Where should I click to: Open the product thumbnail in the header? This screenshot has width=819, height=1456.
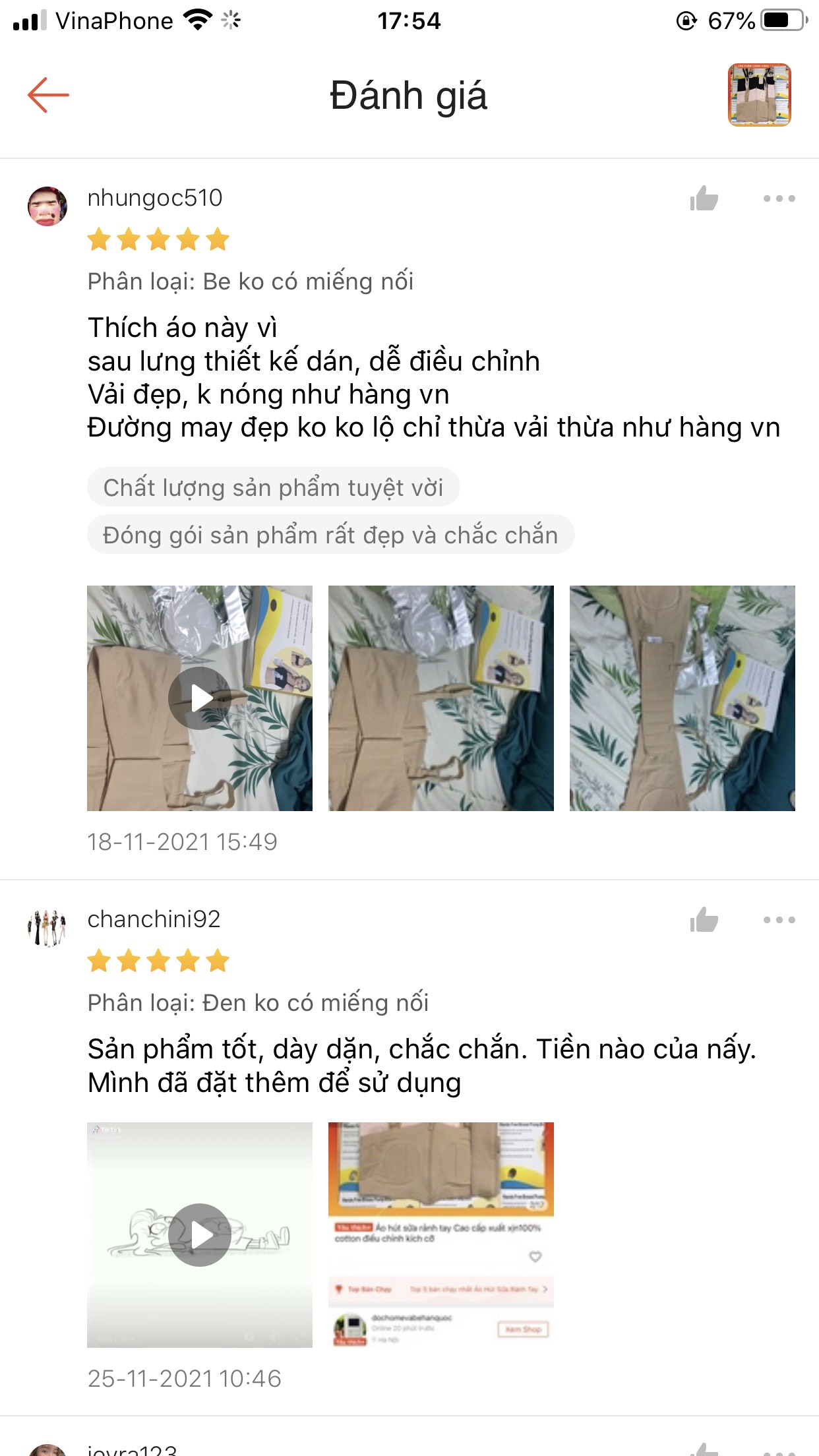pyautogui.click(x=759, y=95)
